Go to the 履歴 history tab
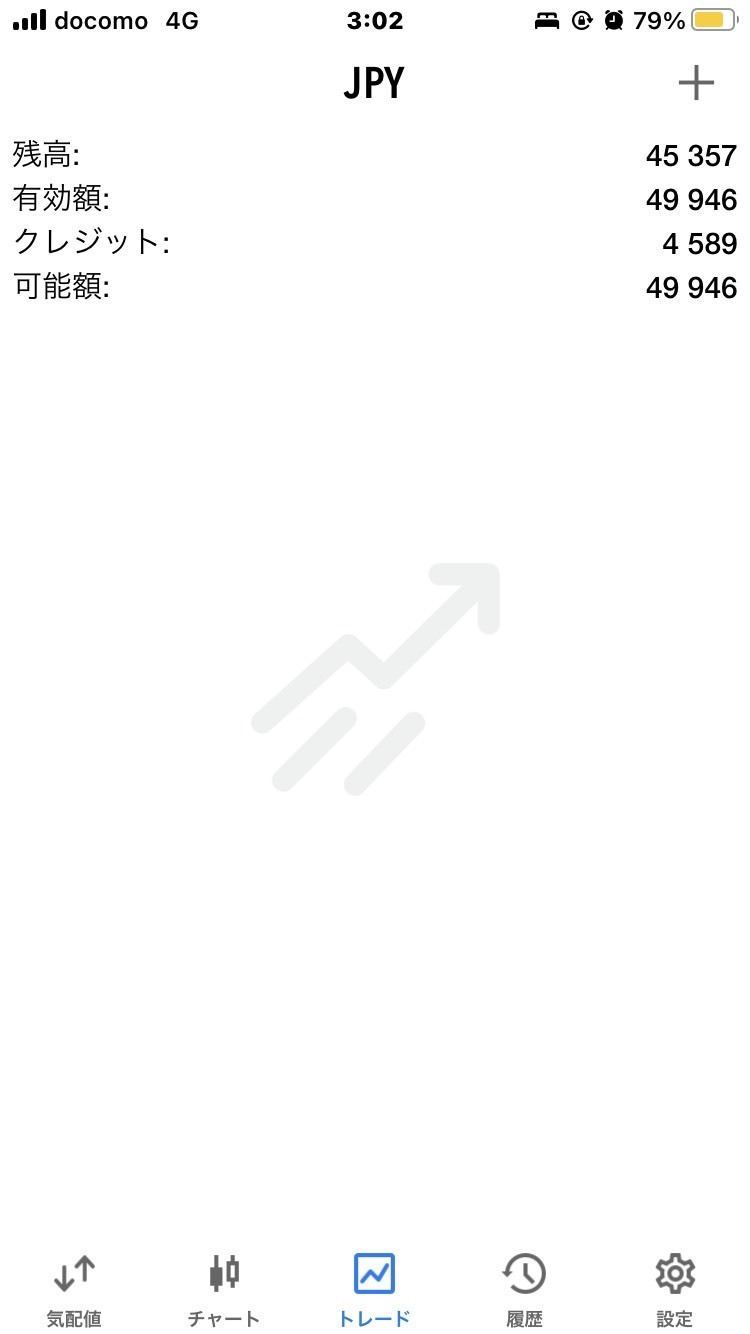This screenshot has height=1334, width=750. tap(524, 1289)
